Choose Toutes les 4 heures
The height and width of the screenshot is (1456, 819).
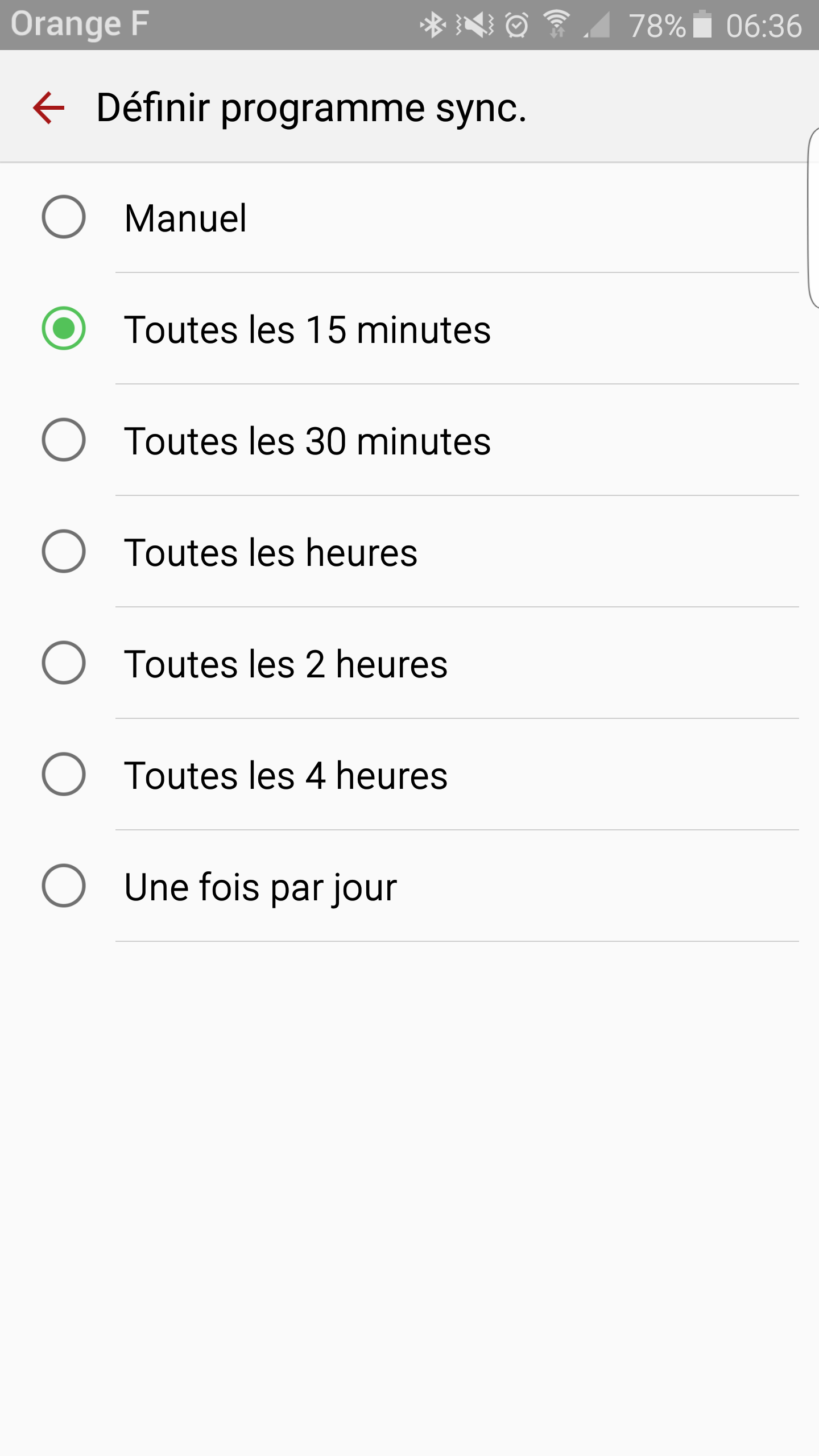(x=64, y=775)
